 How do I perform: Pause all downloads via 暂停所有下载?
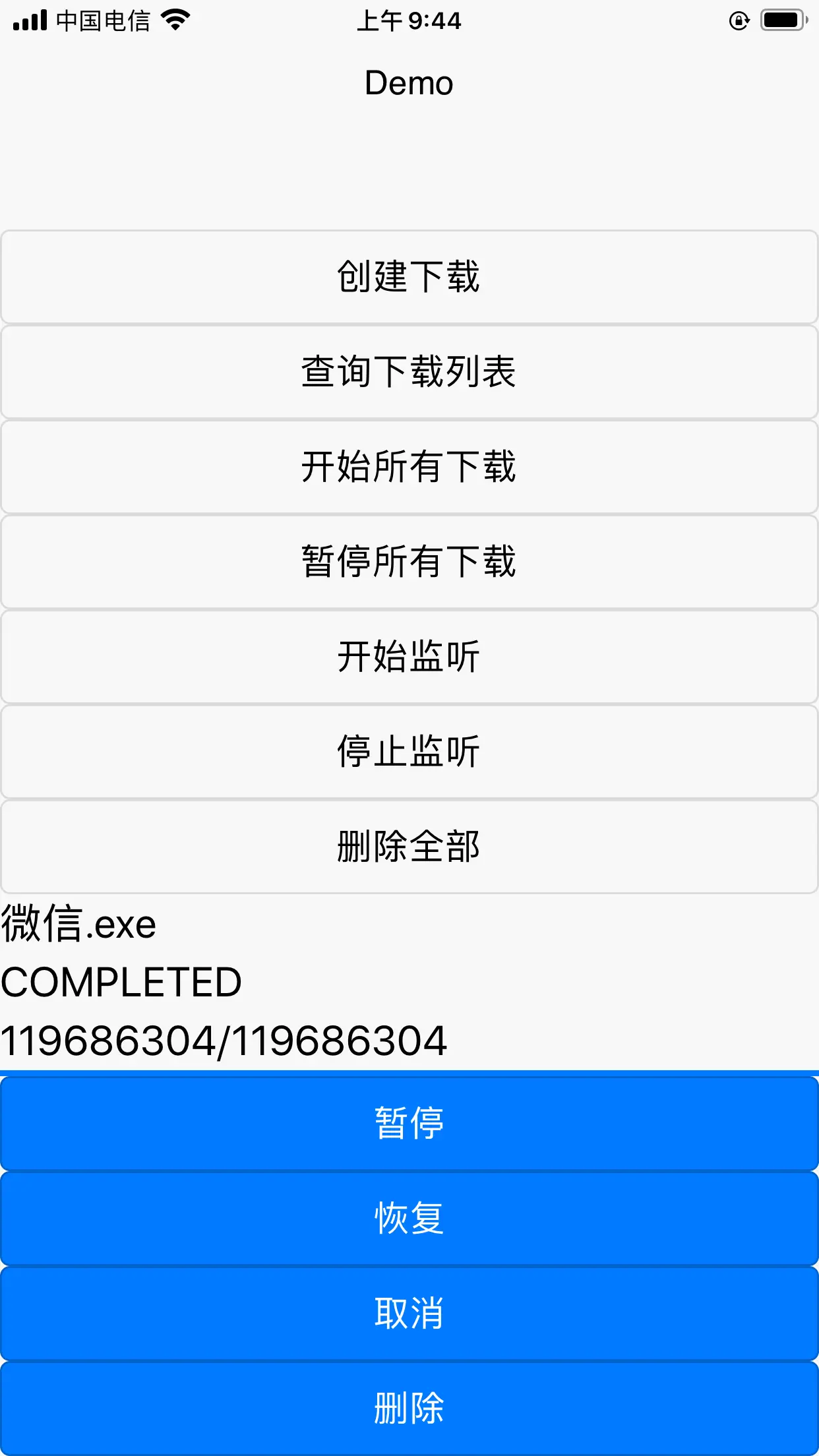pyautogui.click(x=409, y=562)
